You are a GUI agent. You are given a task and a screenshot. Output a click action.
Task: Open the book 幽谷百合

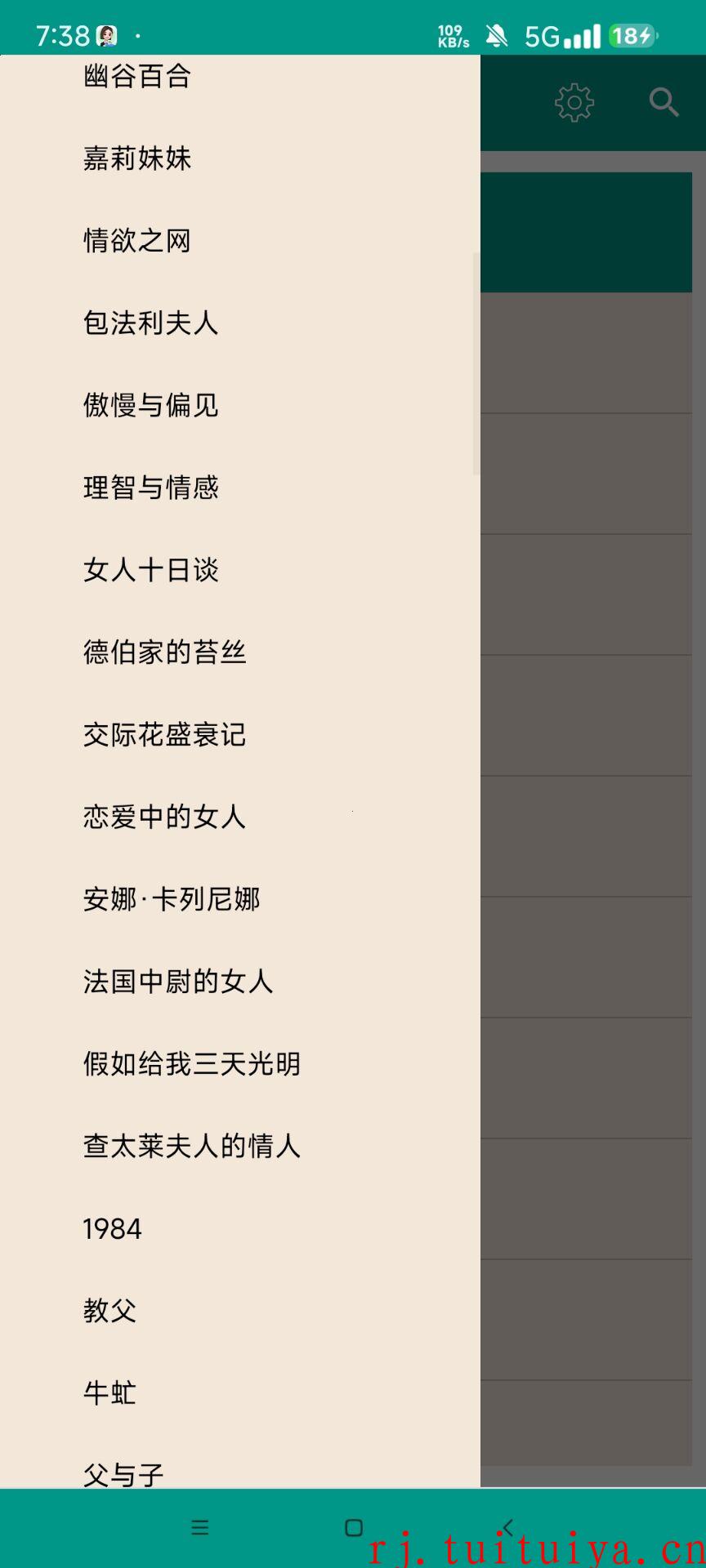(137, 76)
